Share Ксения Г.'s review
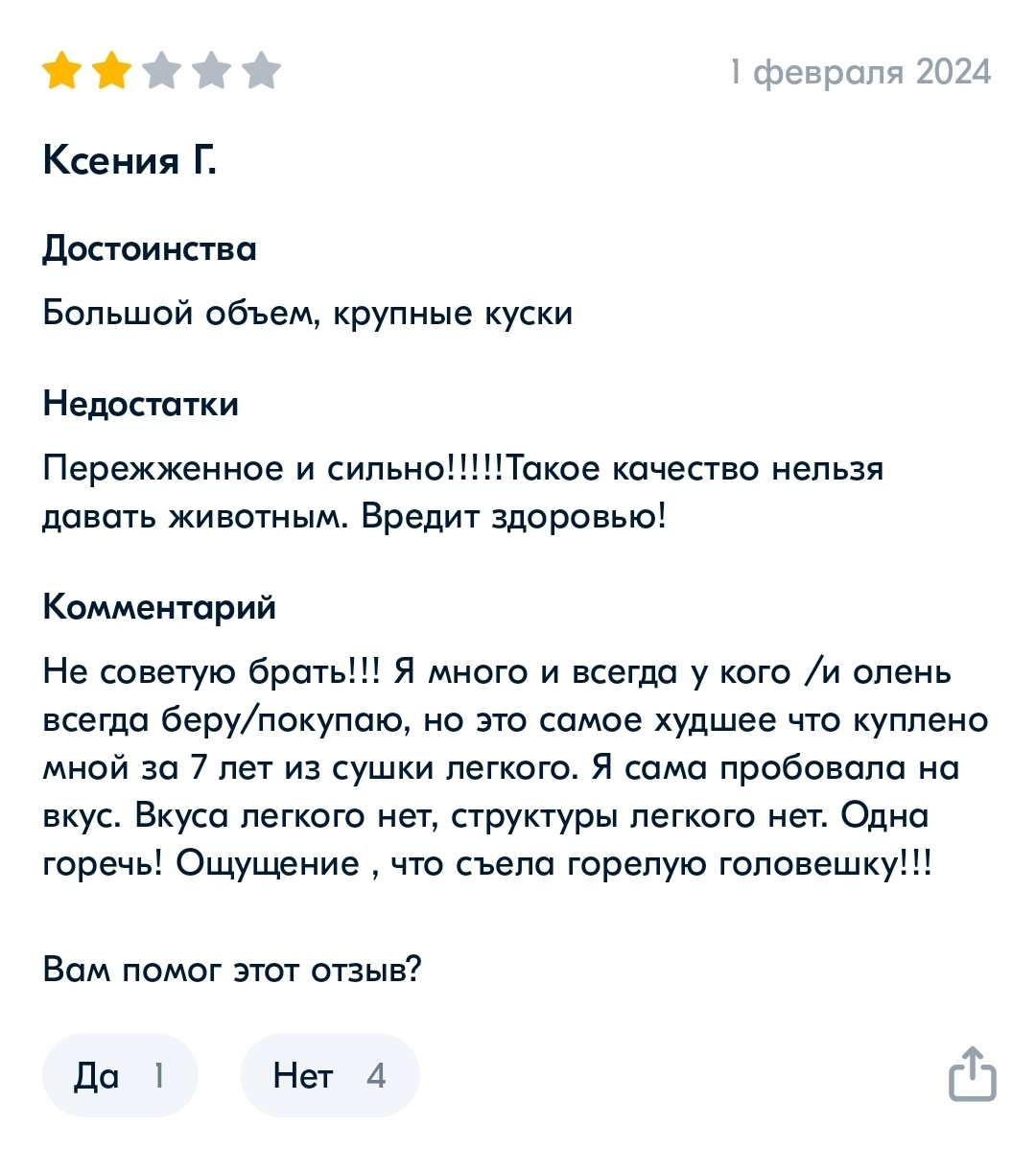1036x1172 pixels. (x=972, y=1074)
